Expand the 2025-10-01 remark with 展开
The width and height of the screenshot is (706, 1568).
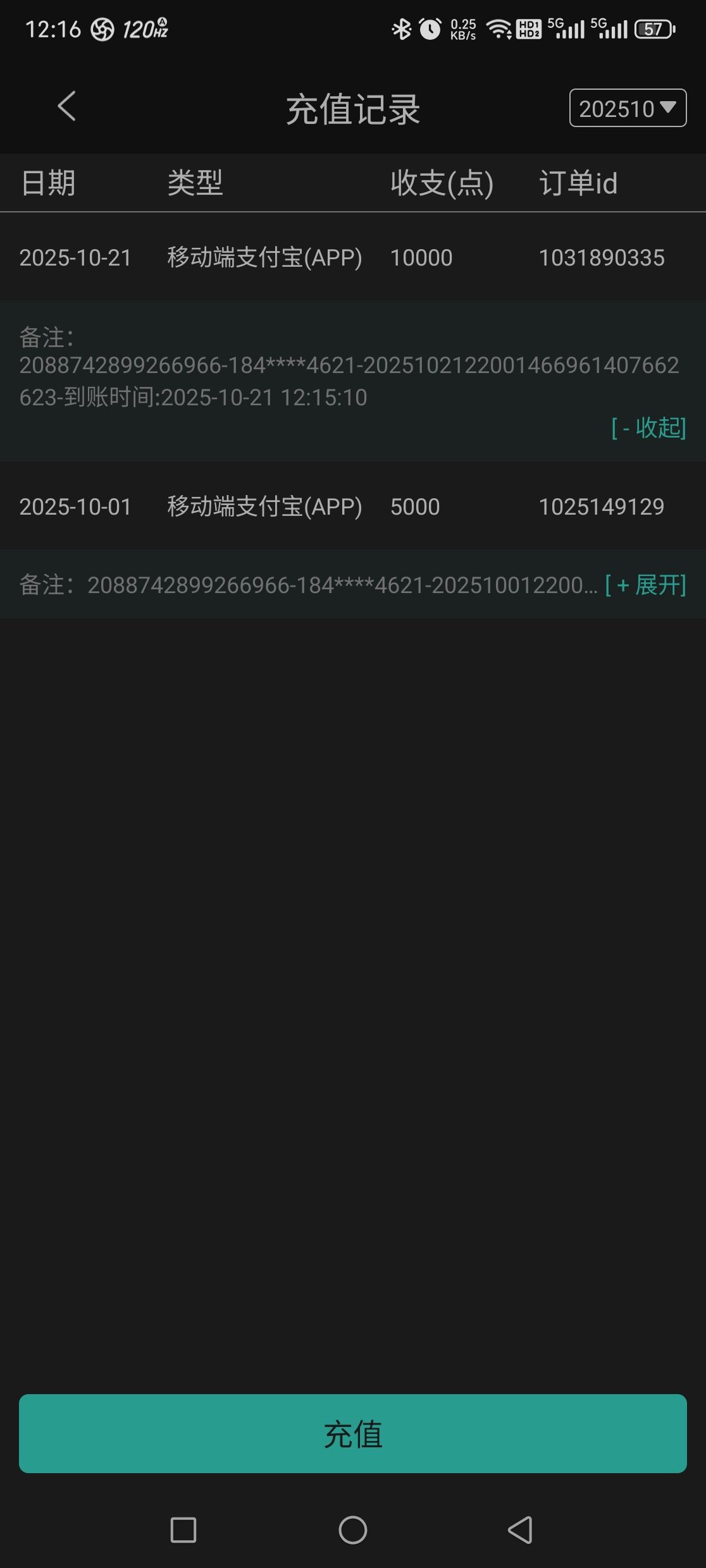pos(646,585)
